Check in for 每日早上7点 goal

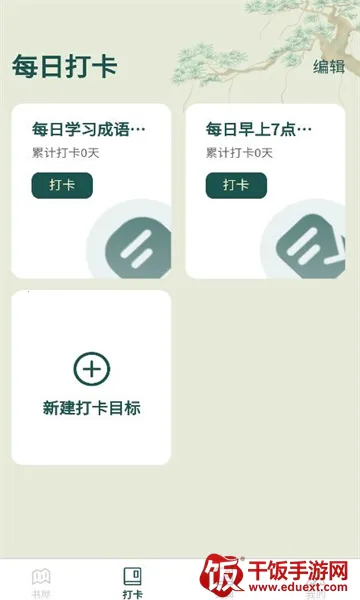[x=236, y=186]
